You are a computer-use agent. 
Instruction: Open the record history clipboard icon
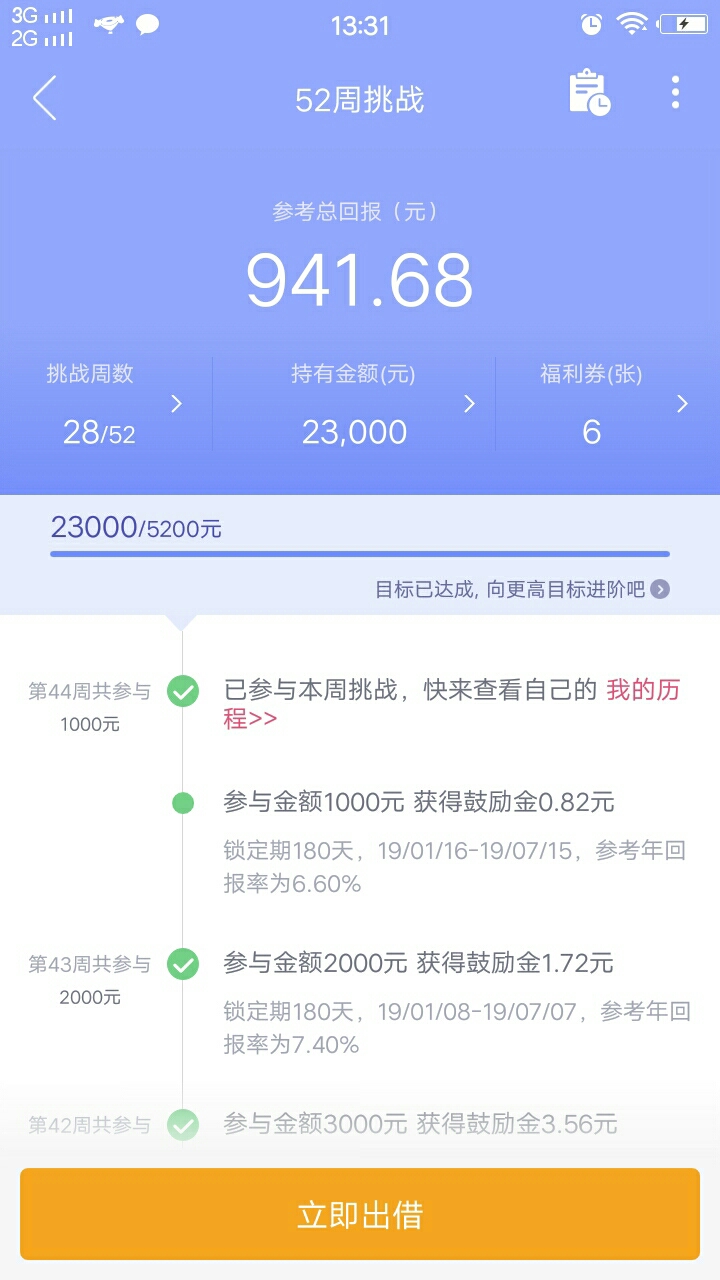[x=589, y=93]
